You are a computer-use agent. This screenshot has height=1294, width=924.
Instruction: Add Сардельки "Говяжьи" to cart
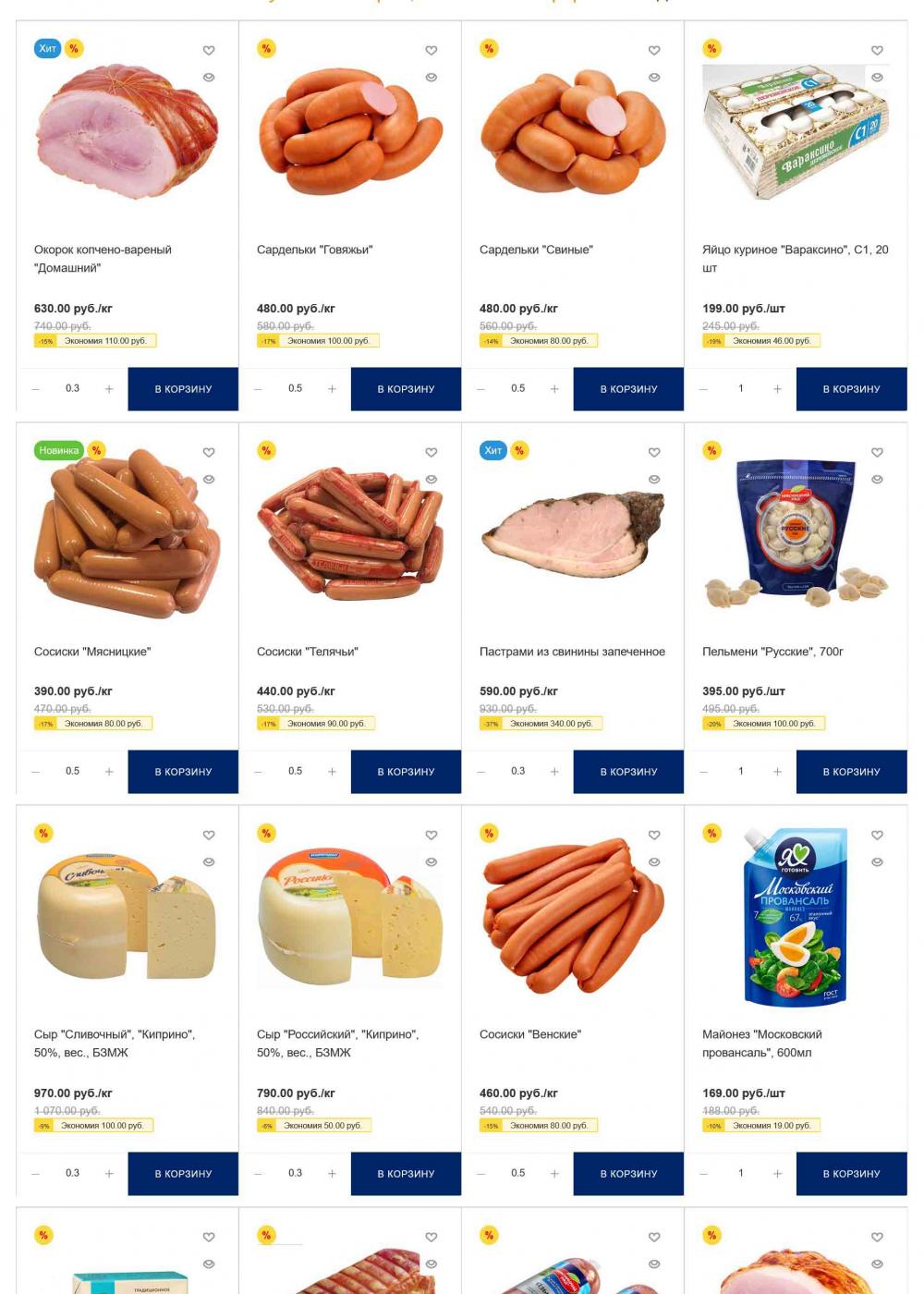coord(406,389)
